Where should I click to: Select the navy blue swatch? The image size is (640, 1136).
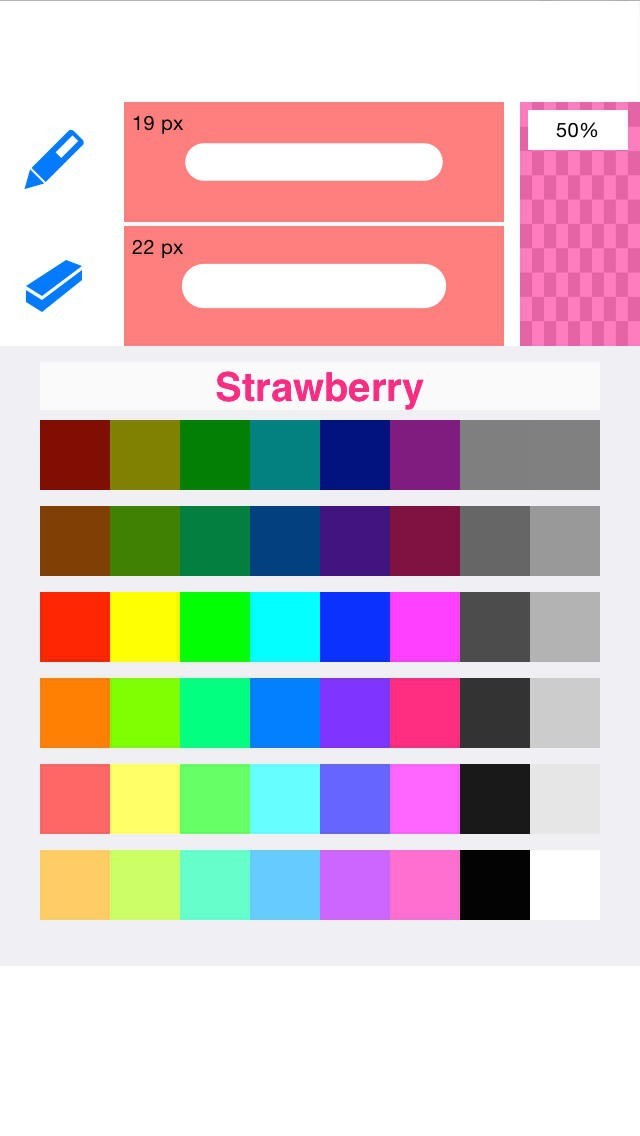(355, 455)
